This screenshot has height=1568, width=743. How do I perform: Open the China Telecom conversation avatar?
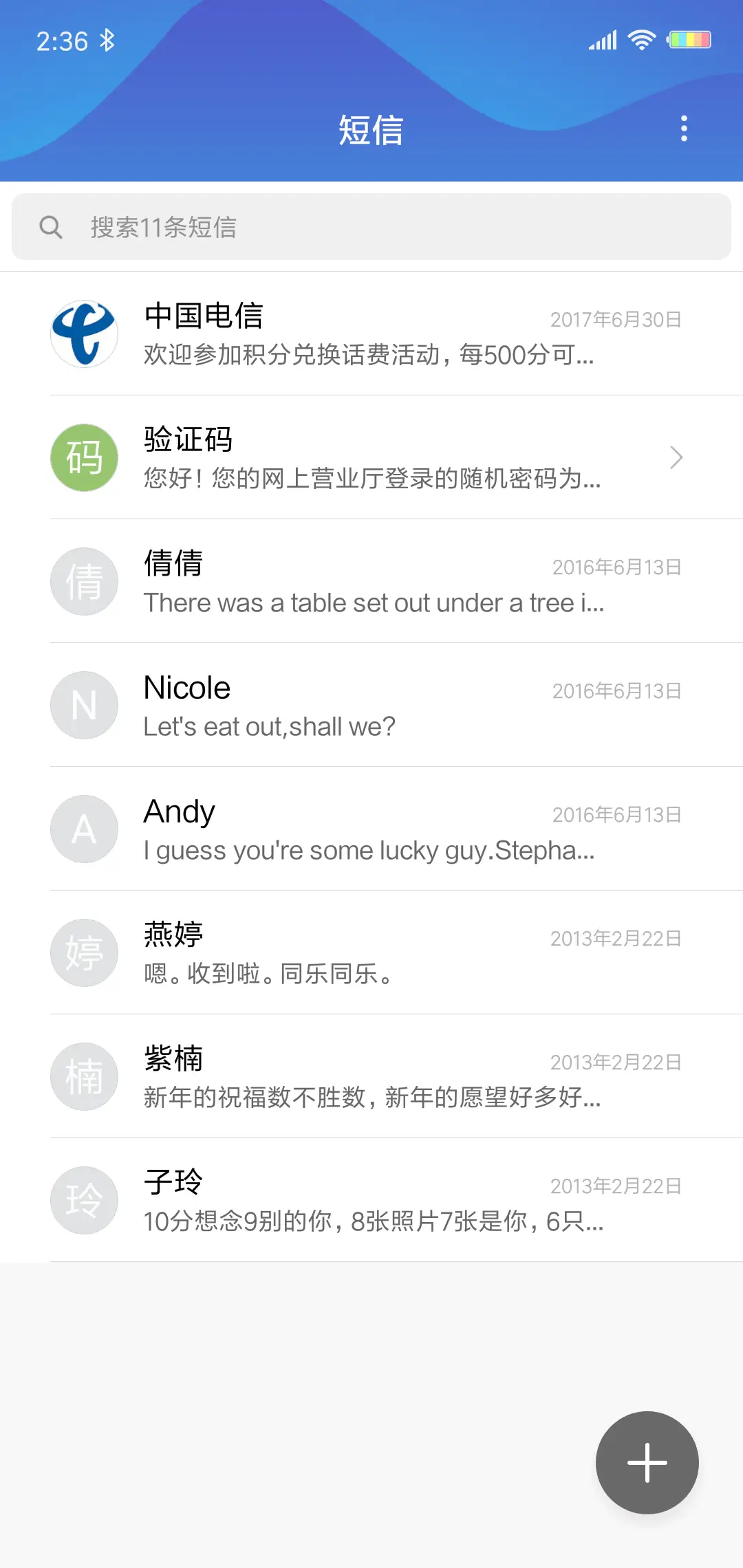click(x=84, y=334)
